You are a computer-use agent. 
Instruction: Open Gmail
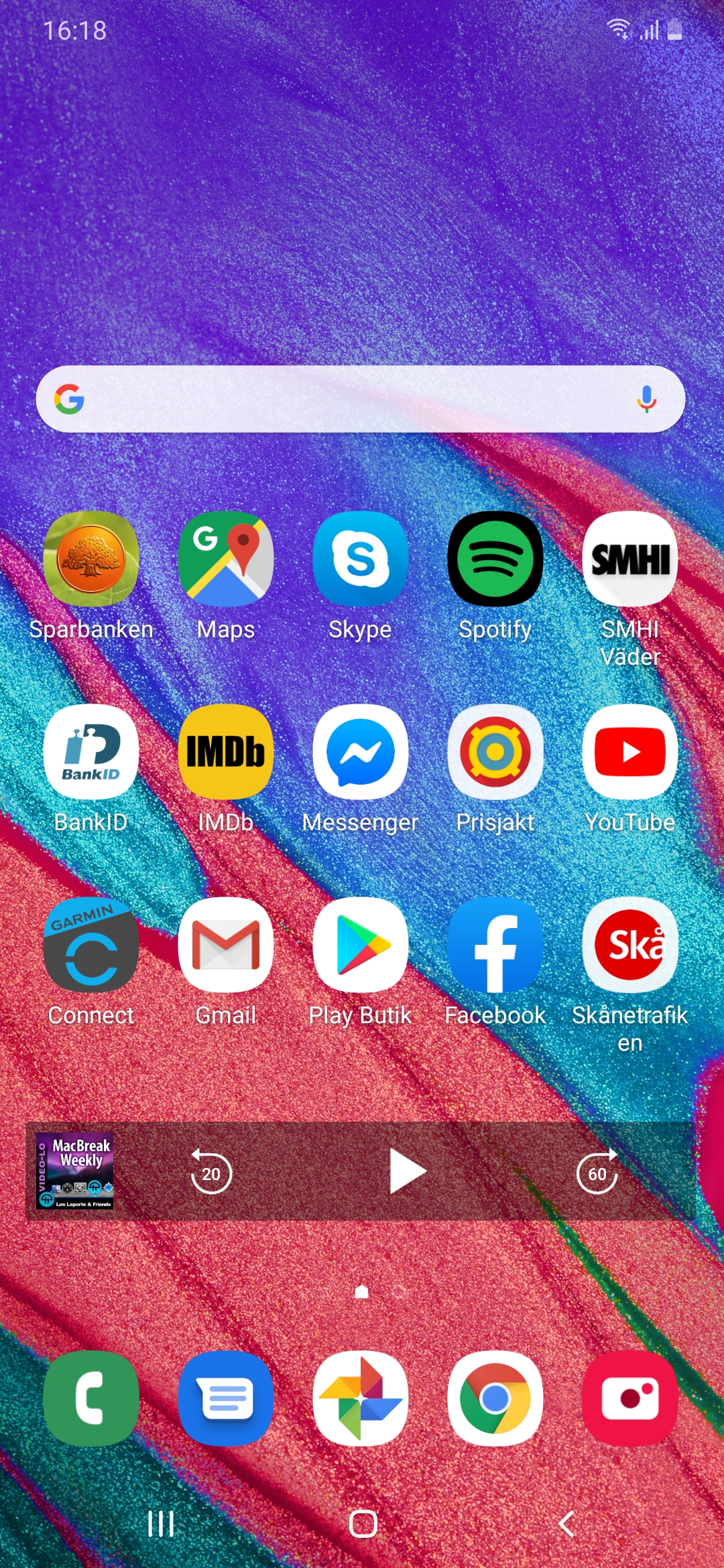coord(226,945)
